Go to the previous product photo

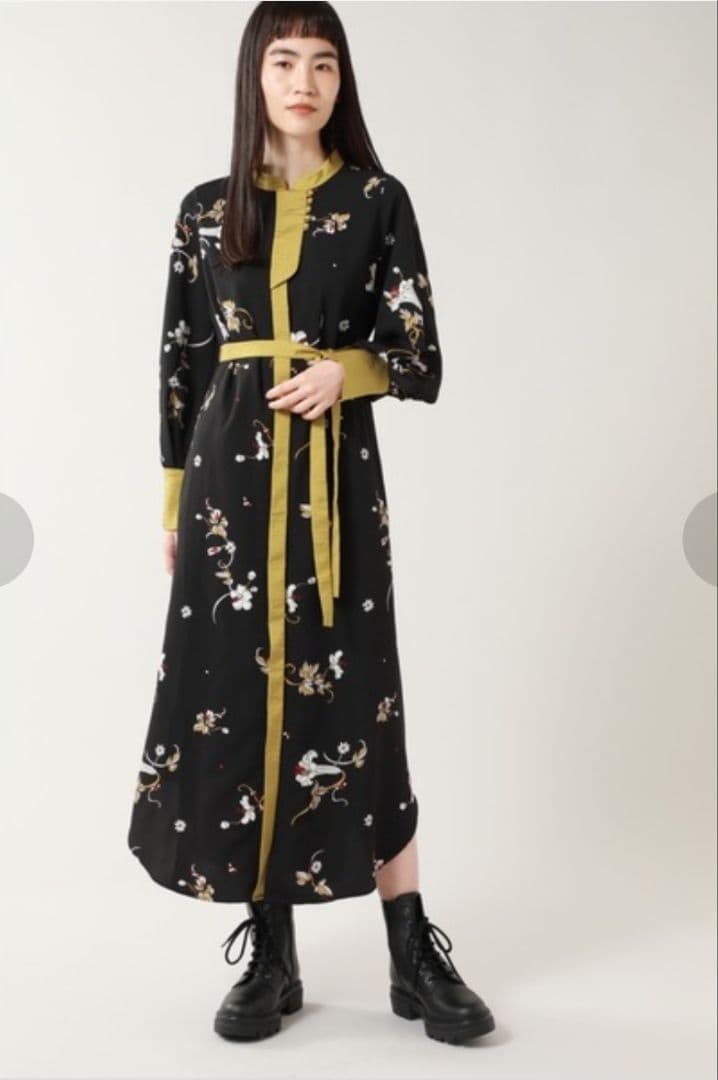pos(12,540)
